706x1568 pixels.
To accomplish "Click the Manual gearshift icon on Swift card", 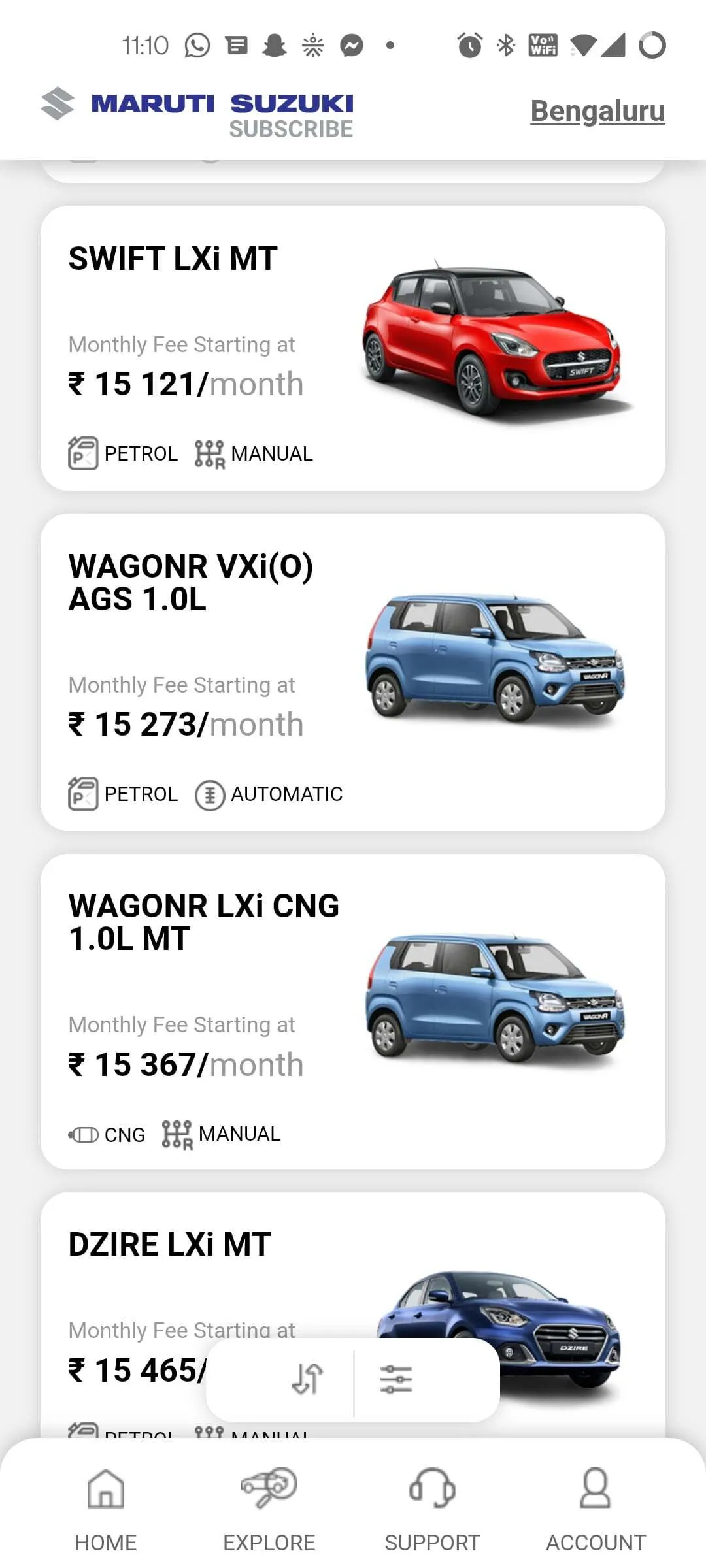I will [x=209, y=452].
